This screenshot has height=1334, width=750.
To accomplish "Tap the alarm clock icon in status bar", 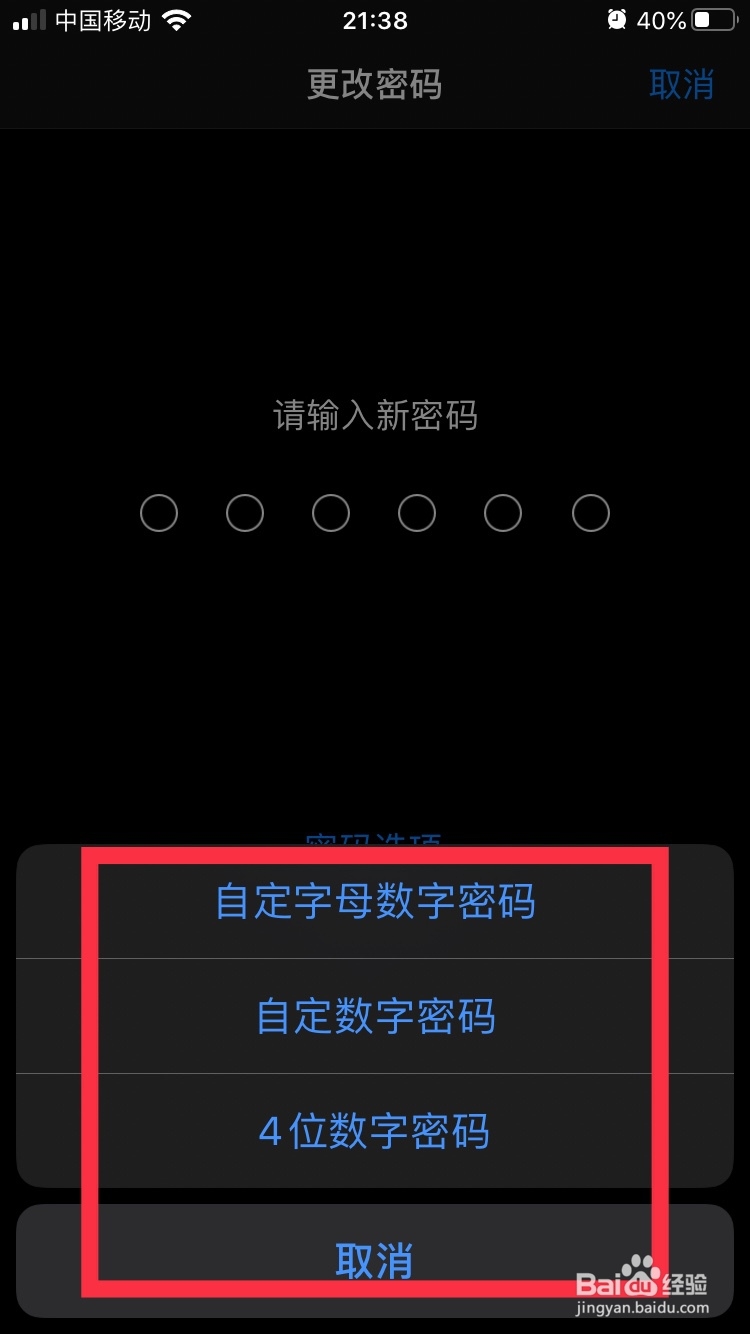I will 616,18.
